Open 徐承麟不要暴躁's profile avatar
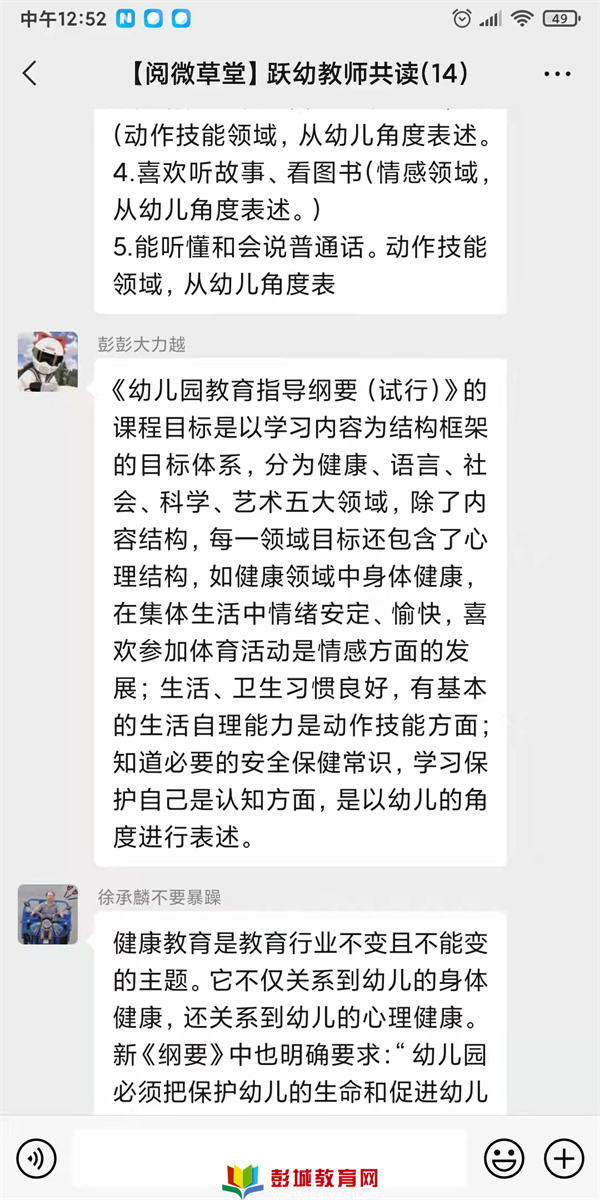Image resolution: width=600 pixels, height=1200 pixels. (x=47, y=914)
